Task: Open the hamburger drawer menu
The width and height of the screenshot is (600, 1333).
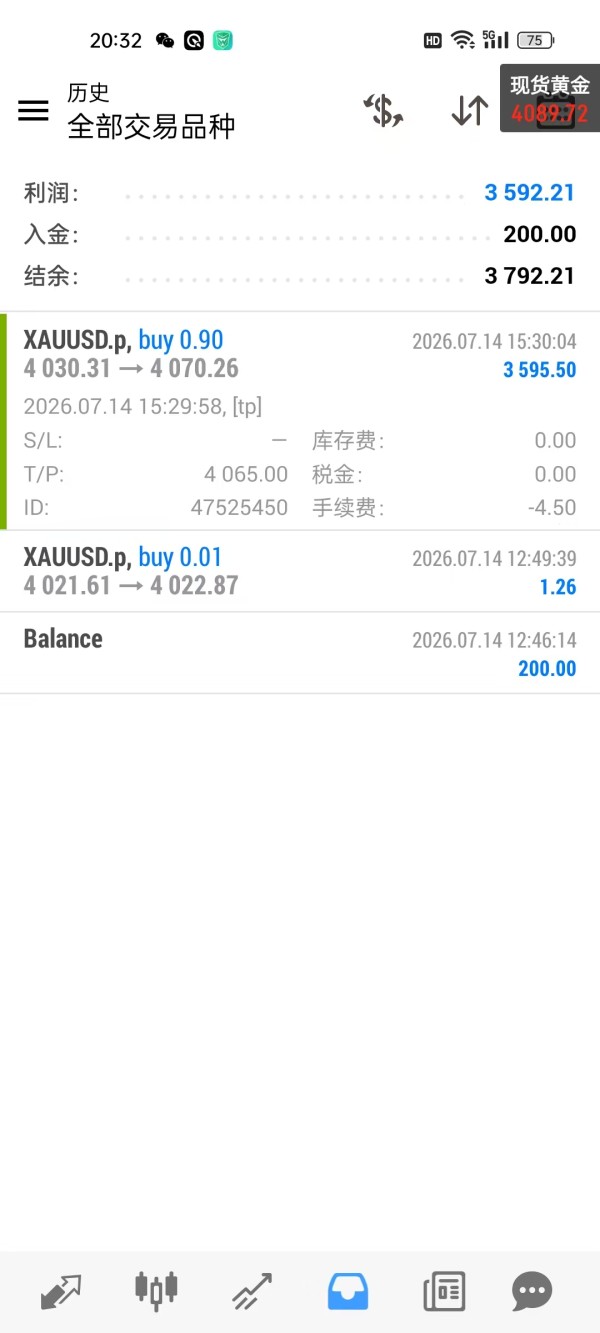Action: tap(33, 111)
